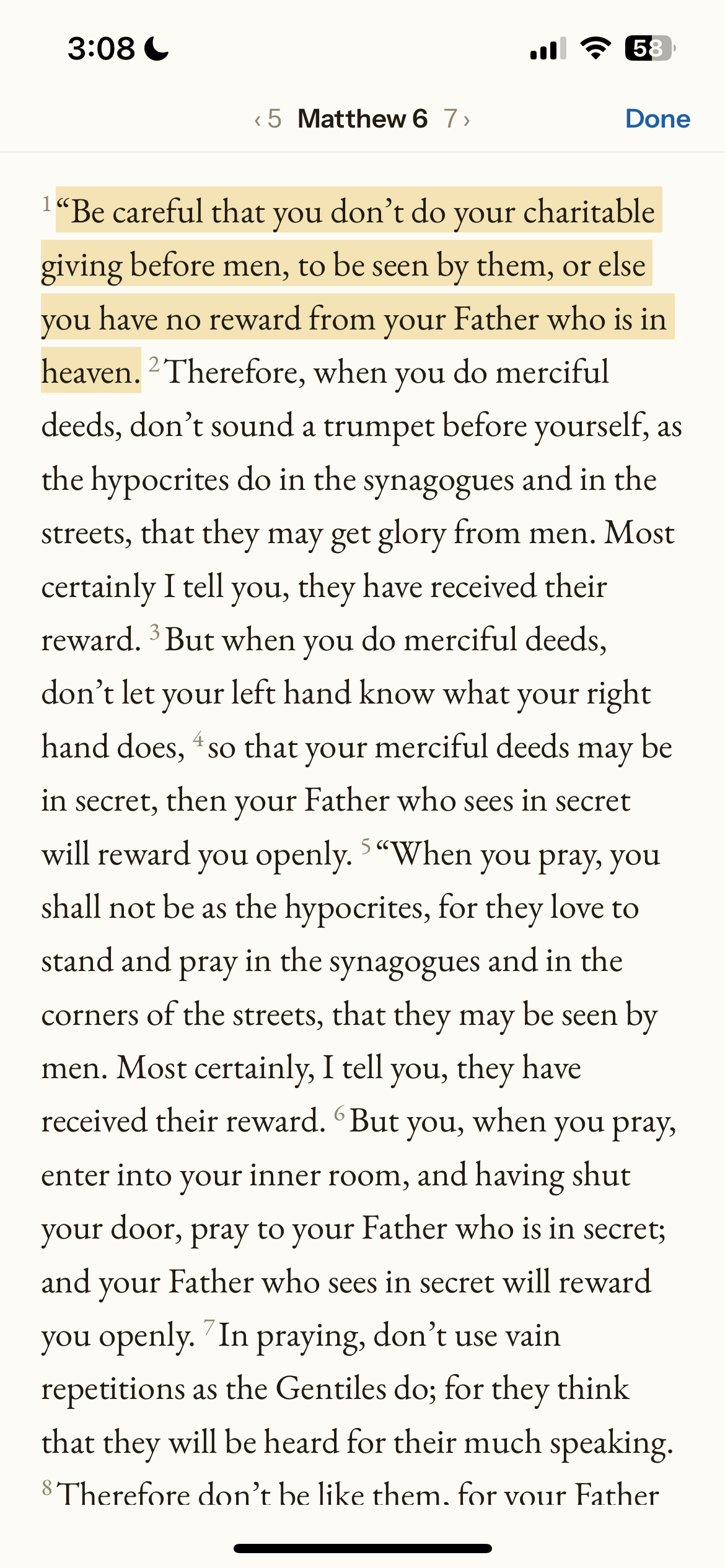Open the Matthew 6 chapter title
725x1568 pixels.
click(362, 118)
